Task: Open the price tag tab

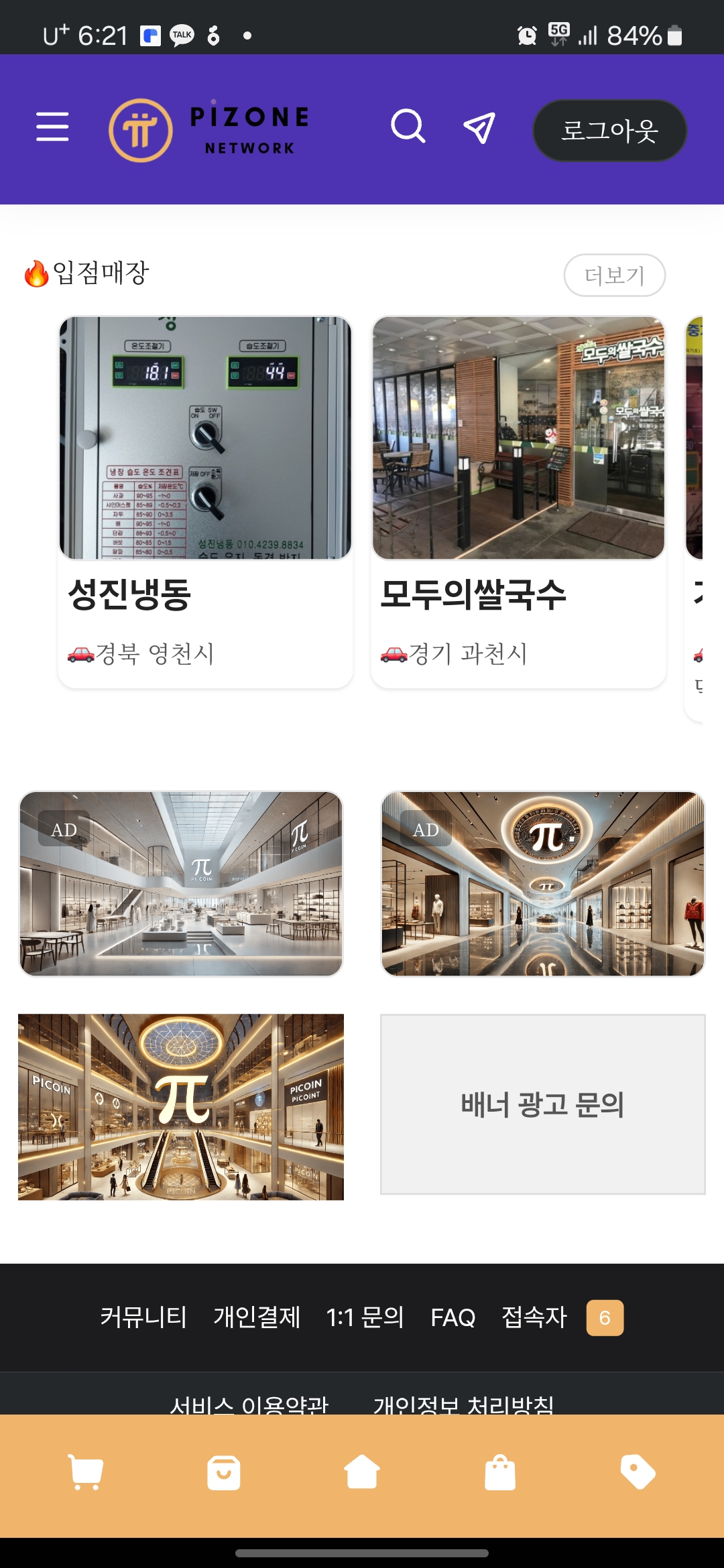Action: pos(638,1472)
